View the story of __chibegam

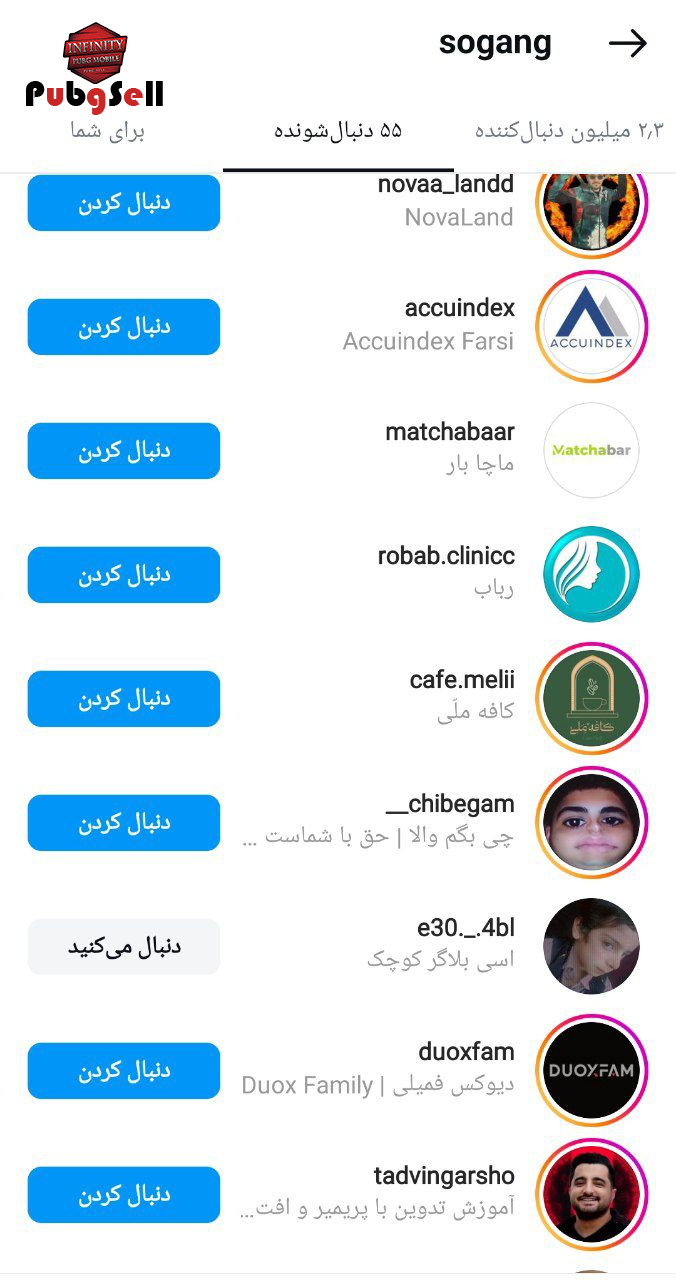tap(592, 823)
